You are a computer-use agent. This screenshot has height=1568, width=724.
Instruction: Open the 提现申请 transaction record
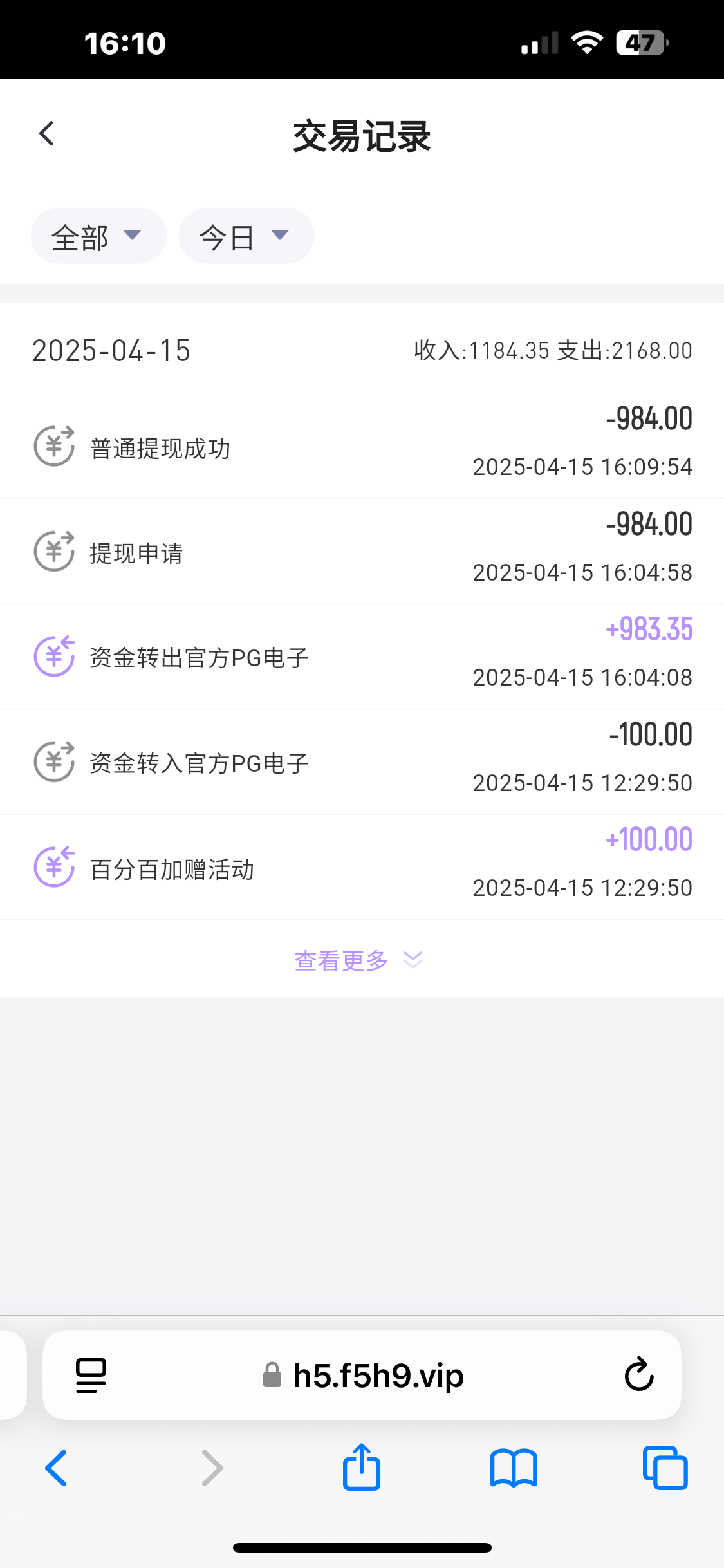(x=362, y=551)
